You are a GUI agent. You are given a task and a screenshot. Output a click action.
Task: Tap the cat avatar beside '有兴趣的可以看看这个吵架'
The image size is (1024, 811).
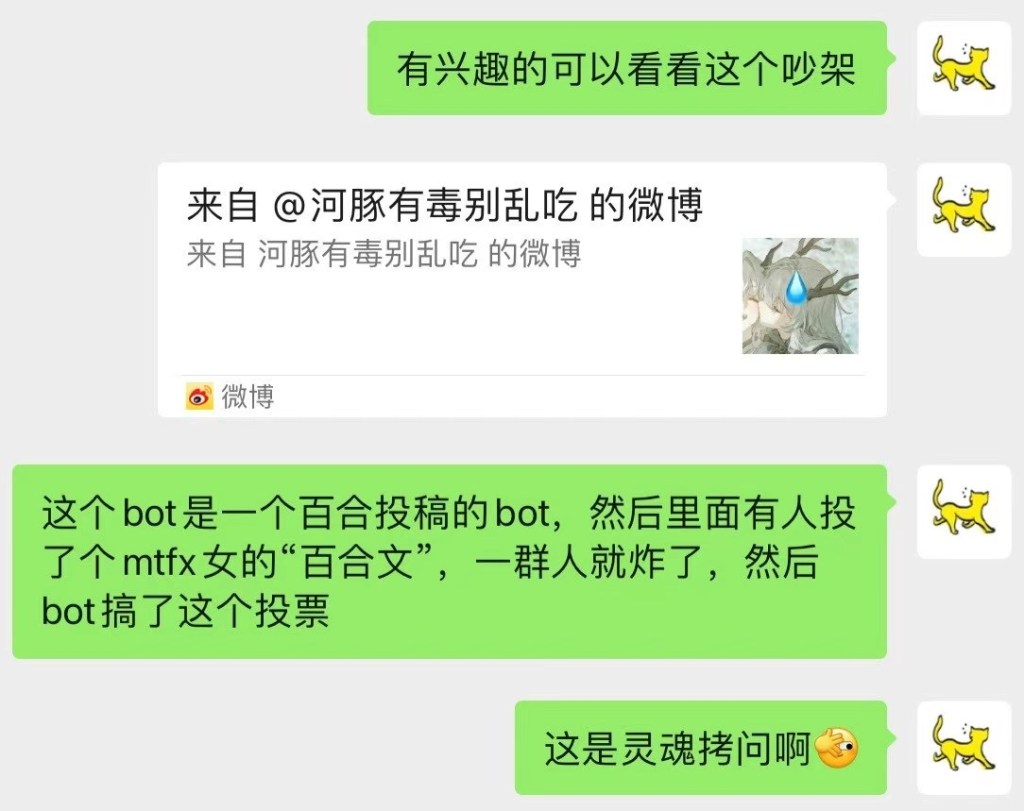pyautogui.click(x=964, y=67)
